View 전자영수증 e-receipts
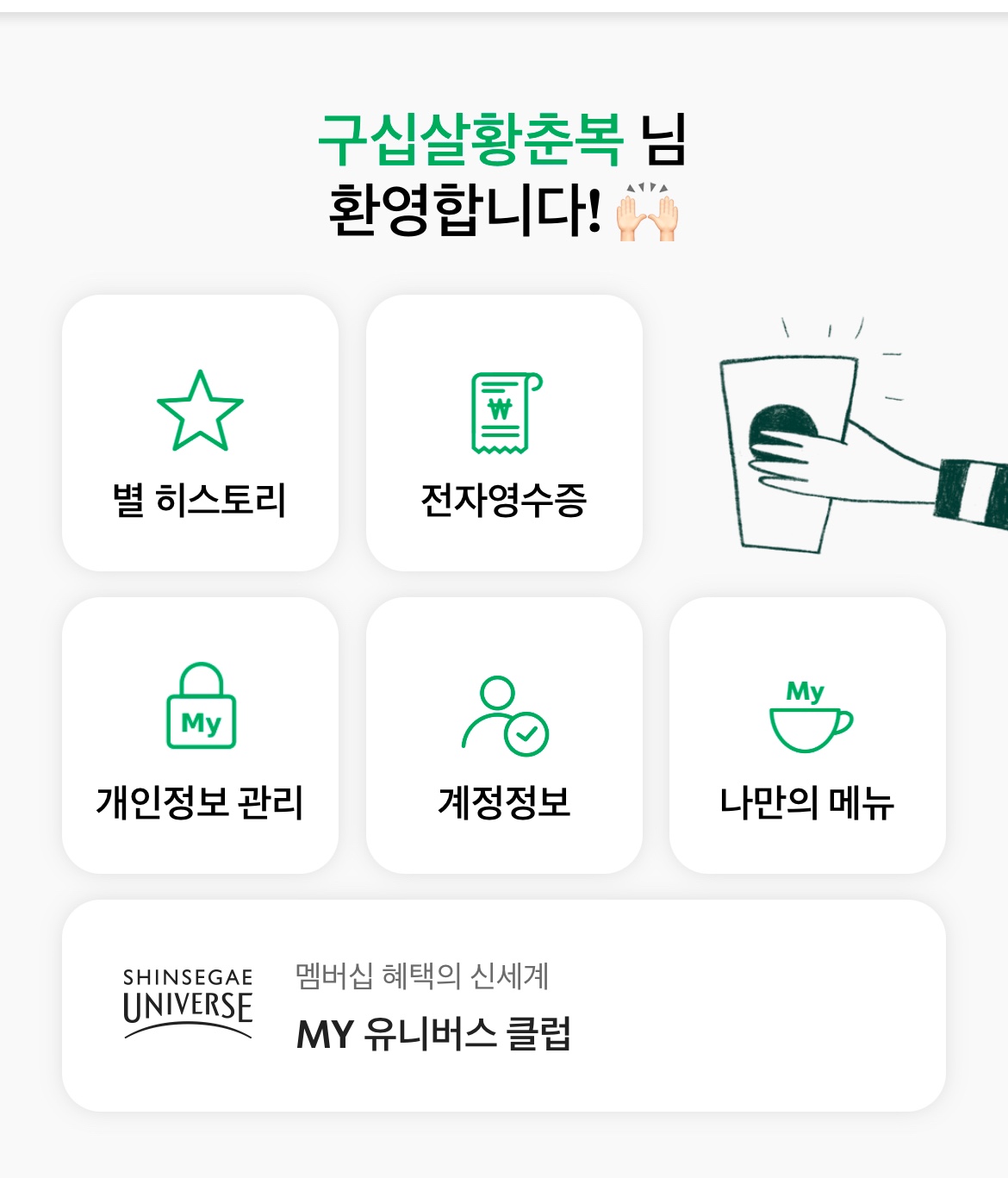Viewport: 1008px width, 1178px height. 504,433
